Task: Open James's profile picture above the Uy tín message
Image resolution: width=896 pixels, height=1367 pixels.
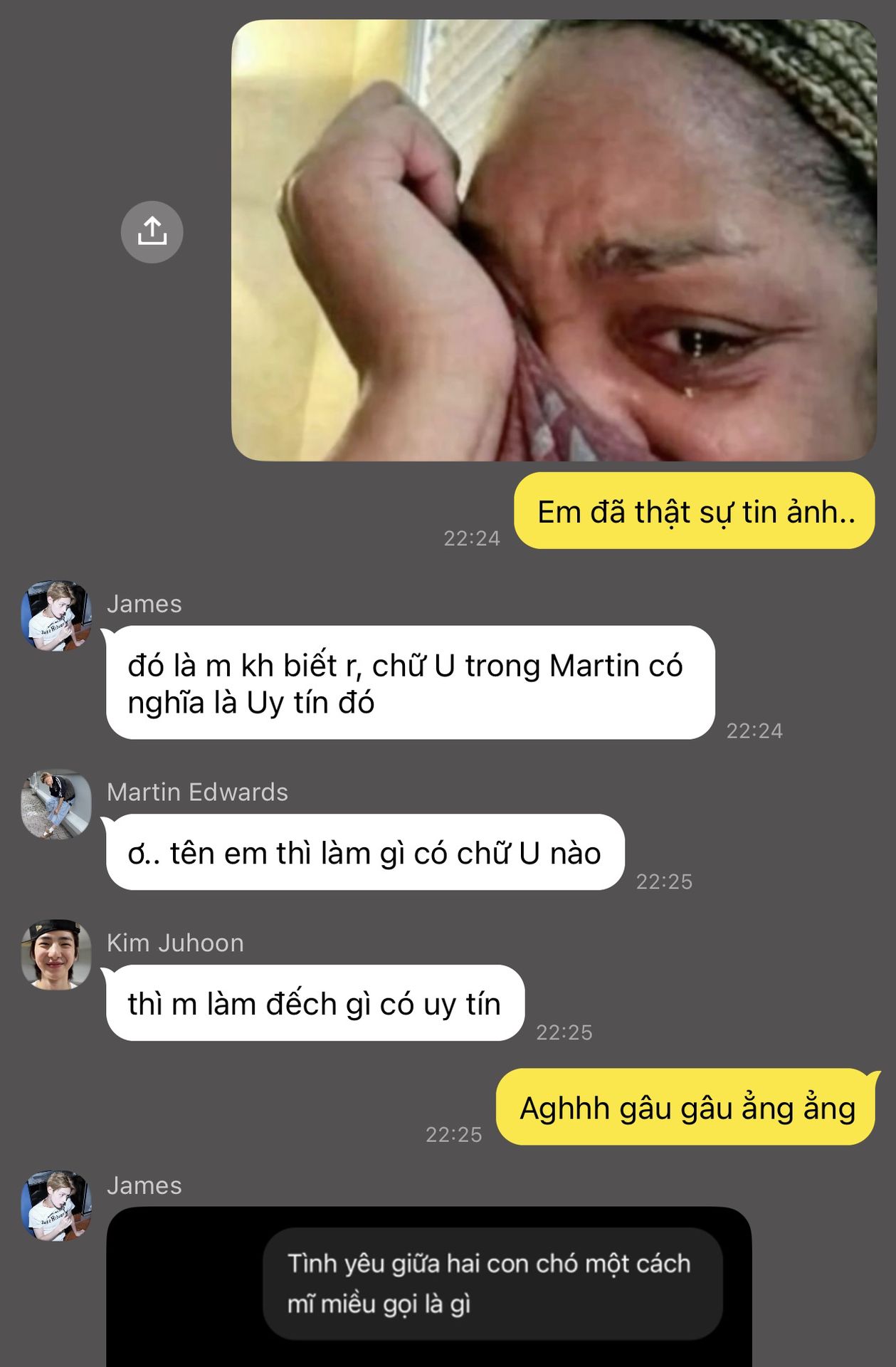Action: coord(56,616)
